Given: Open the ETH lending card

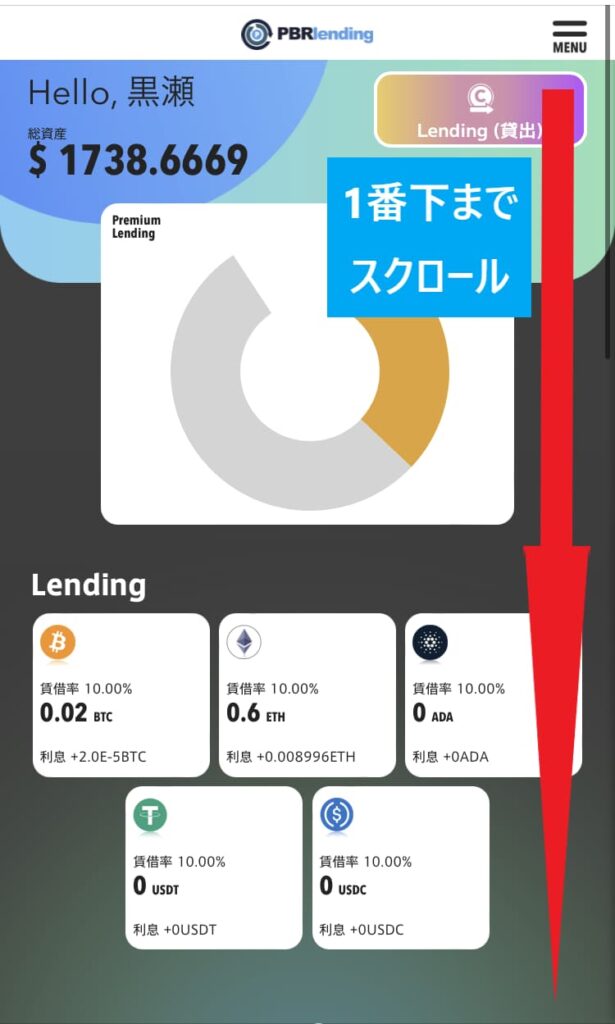Looking at the screenshot, I should coord(307,695).
